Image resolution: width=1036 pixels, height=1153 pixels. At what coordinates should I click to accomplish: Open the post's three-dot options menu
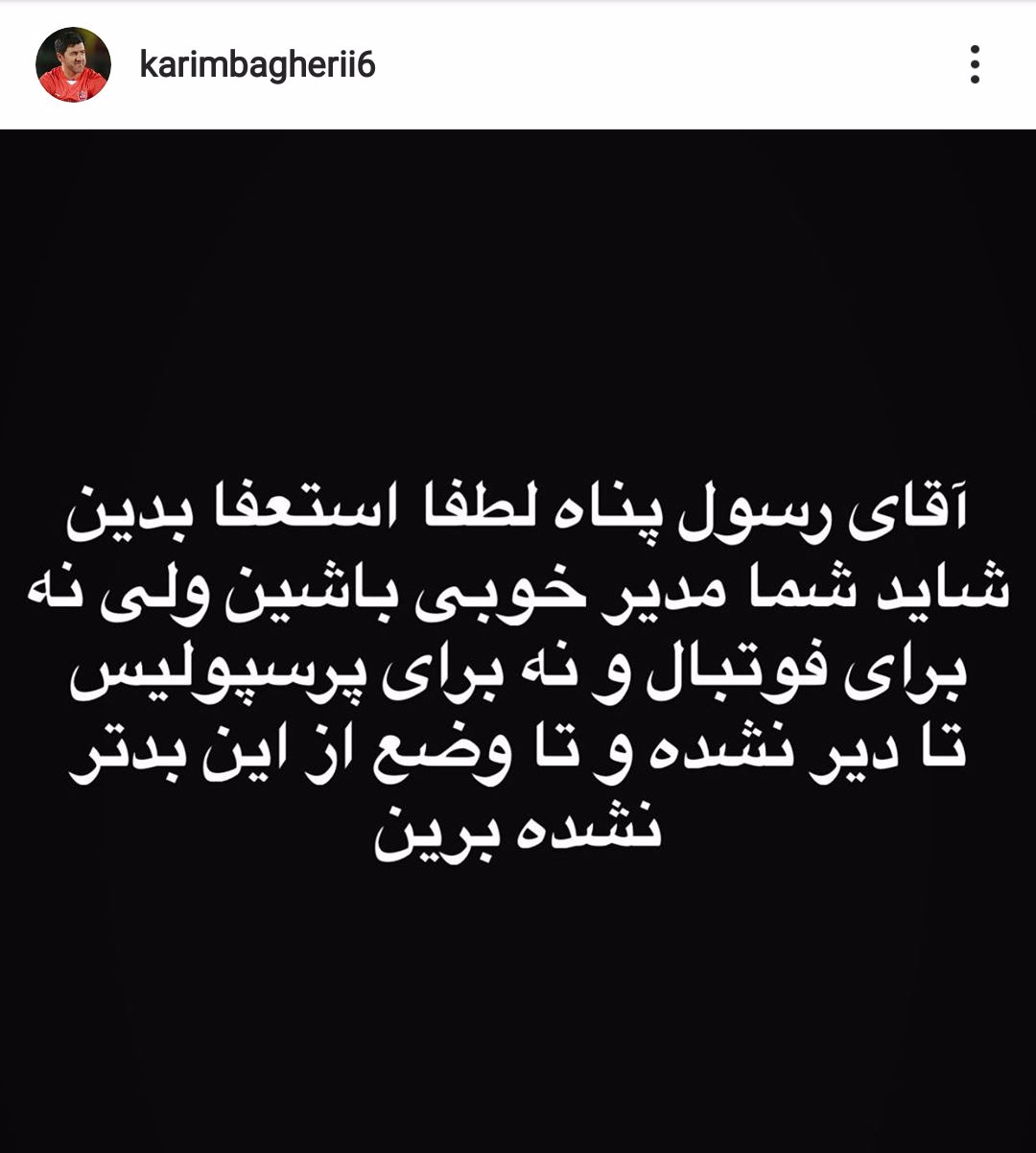pyautogui.click(x=975, y=64)
